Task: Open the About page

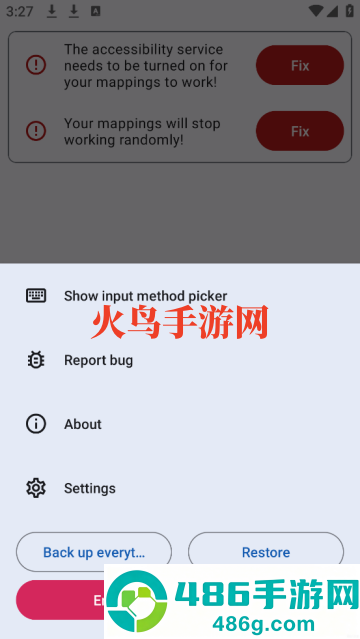Action: point(180,424)
